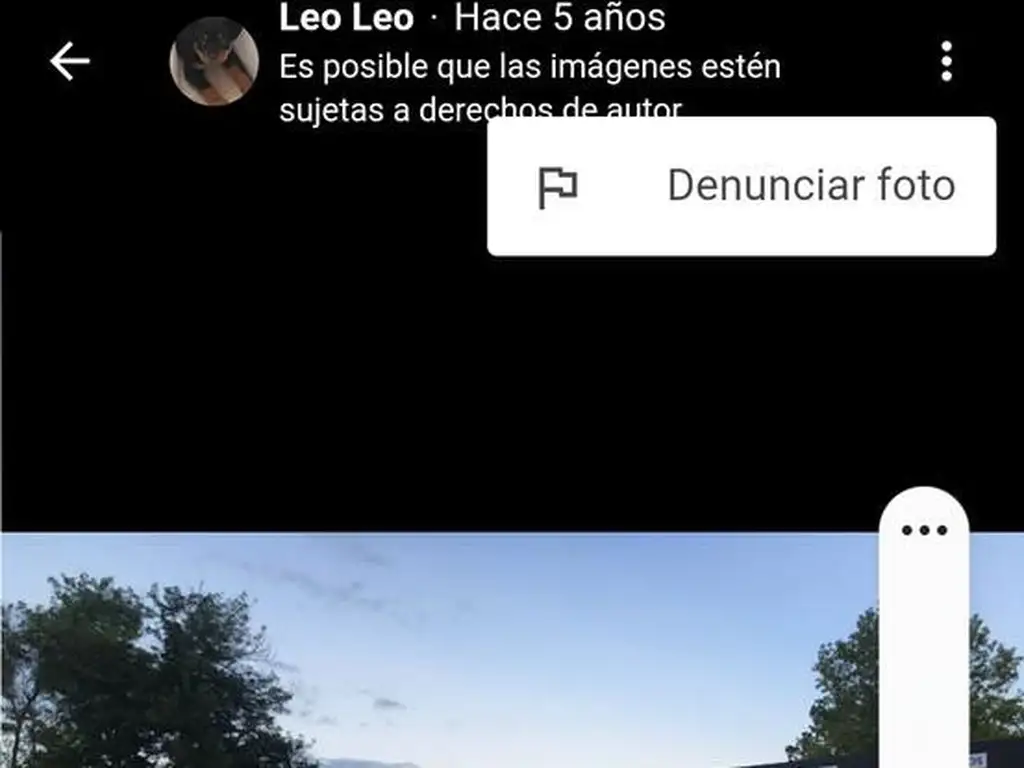Screen dimensions: 1024x768
Task: Go back with the arrow icon
Action: point(70,62)
